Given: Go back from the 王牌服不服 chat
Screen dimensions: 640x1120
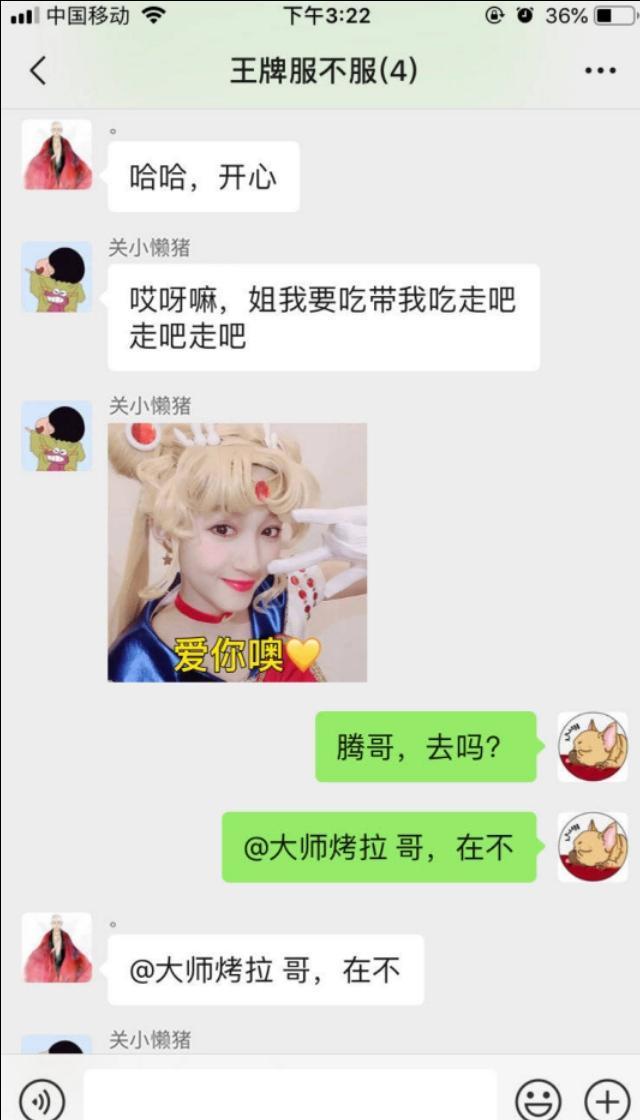Looking at the screenshot, I should 39,71.
